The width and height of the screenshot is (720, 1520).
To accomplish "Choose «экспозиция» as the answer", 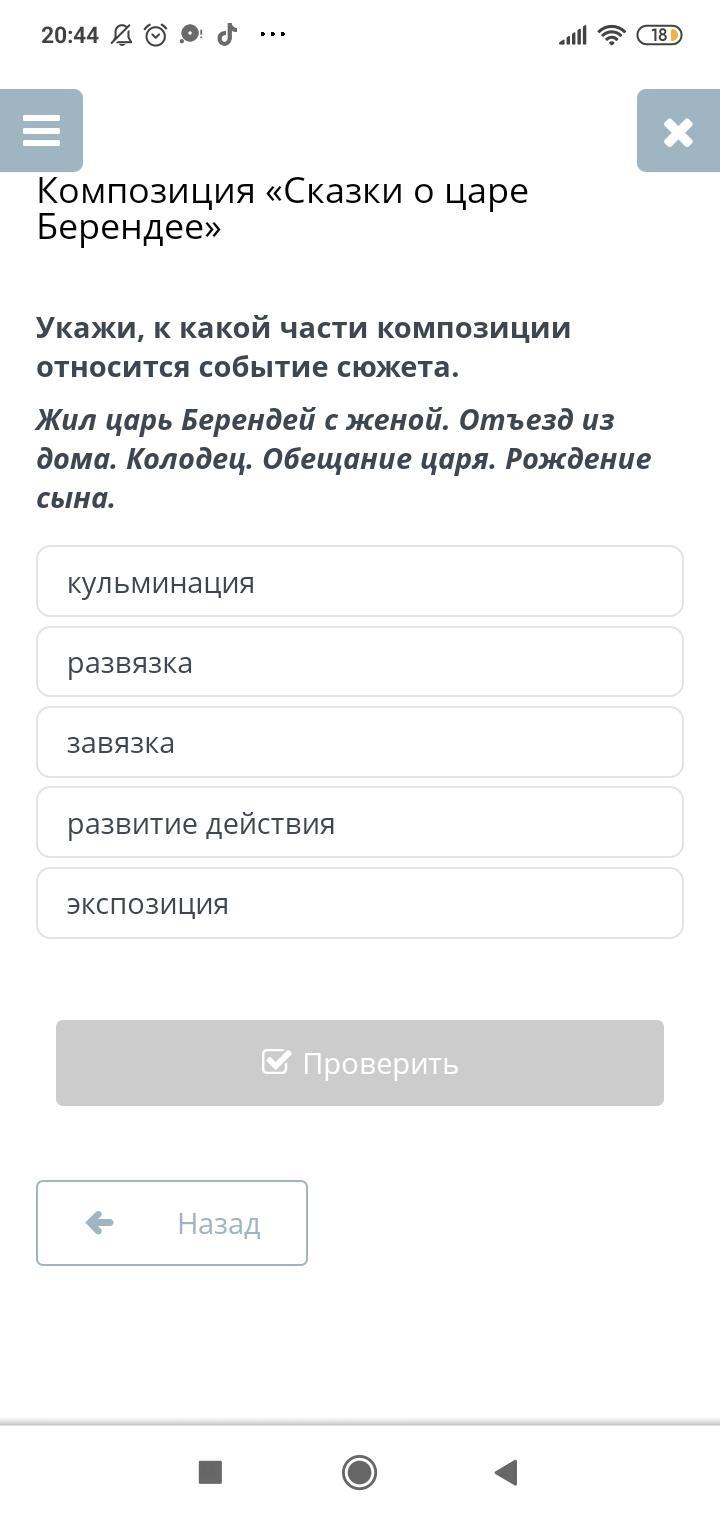I will pyautogui.click(x=360, y=903).
